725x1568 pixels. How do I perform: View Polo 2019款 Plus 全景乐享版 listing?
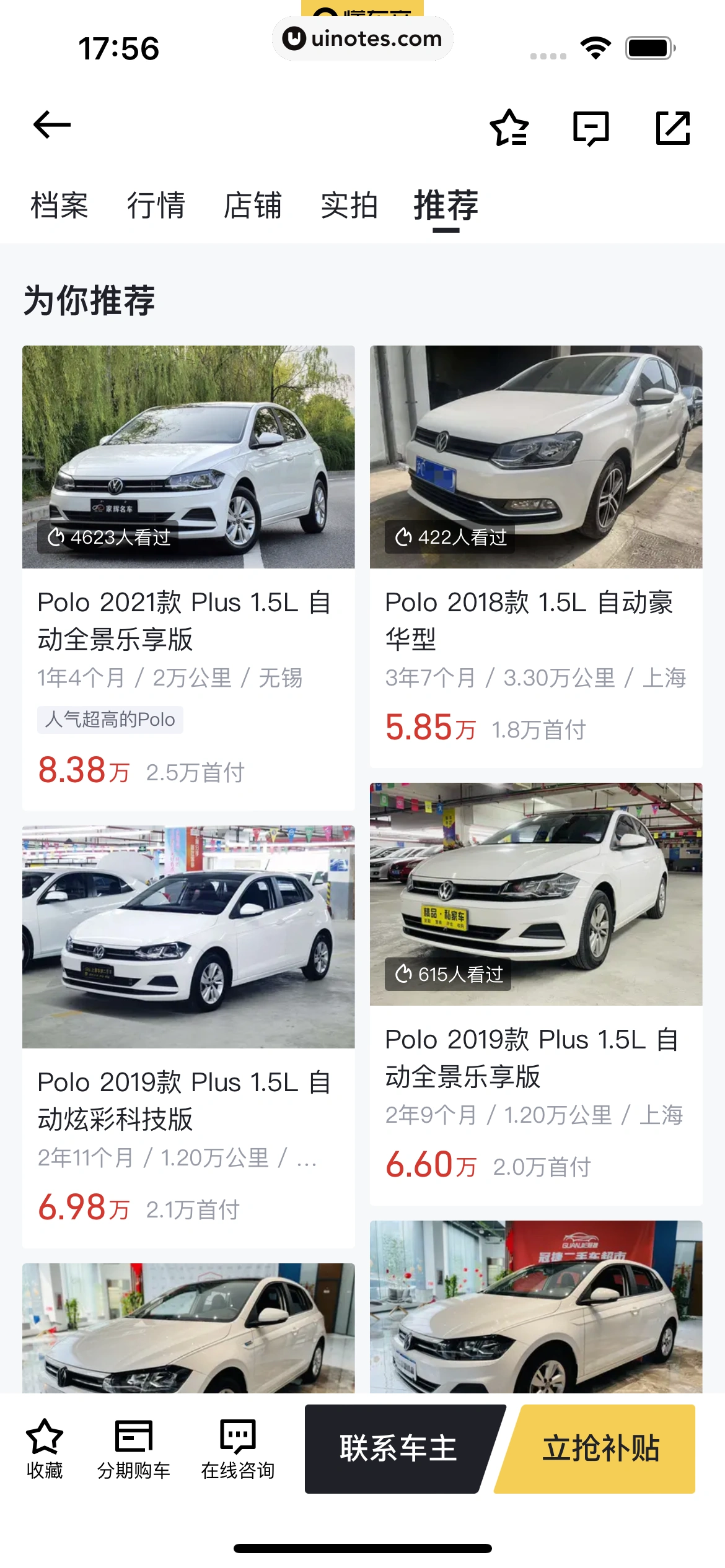click(x=536, y=1057)
